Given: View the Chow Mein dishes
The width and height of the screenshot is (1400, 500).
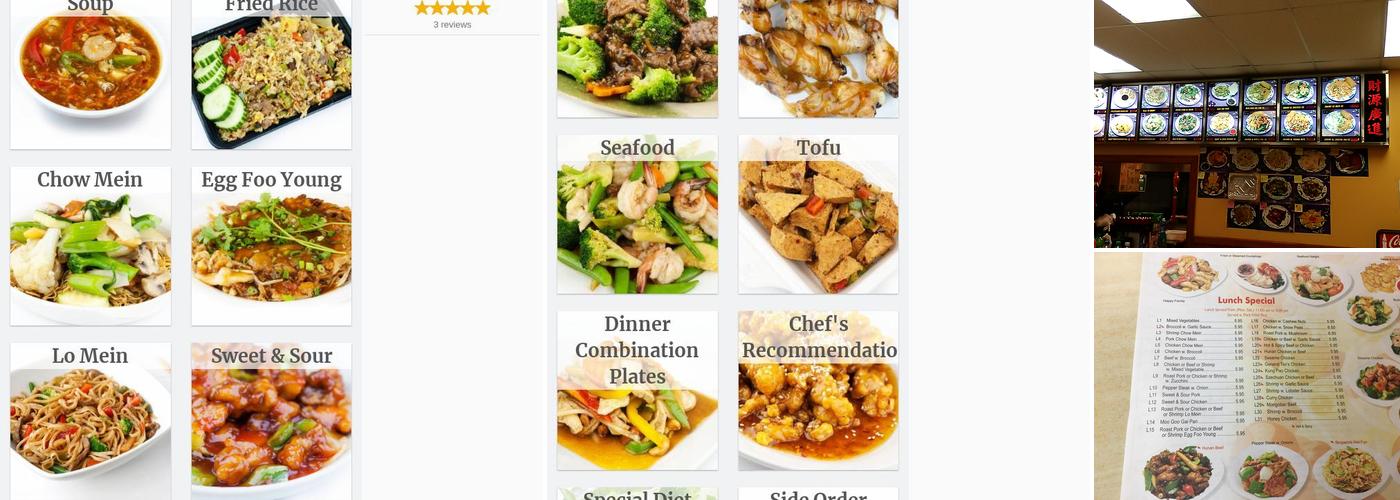Looking at the screenshot, I should click(x=90, y=246).
